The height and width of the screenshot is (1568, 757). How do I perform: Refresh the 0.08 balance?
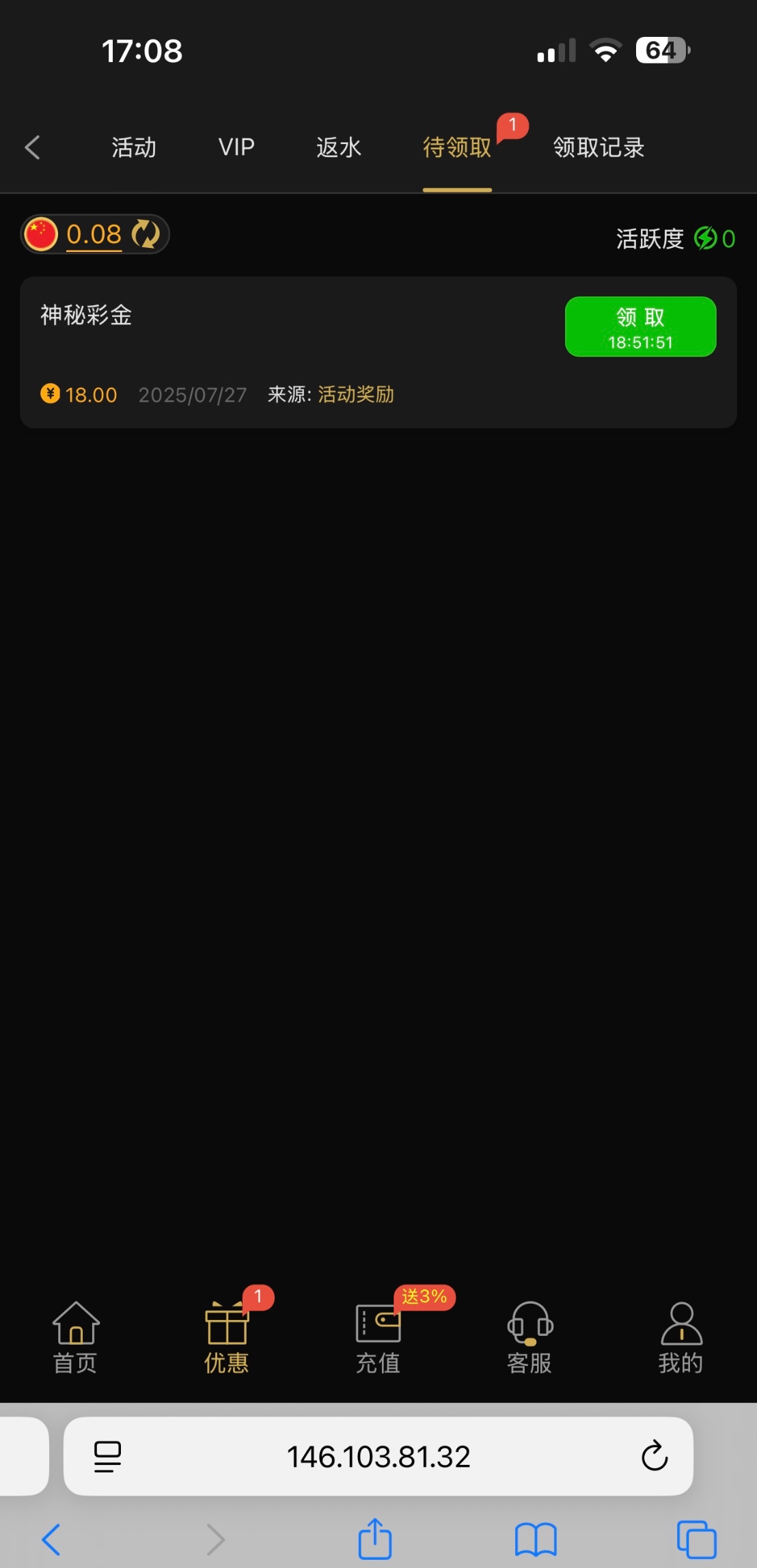(x=146, y=234)
